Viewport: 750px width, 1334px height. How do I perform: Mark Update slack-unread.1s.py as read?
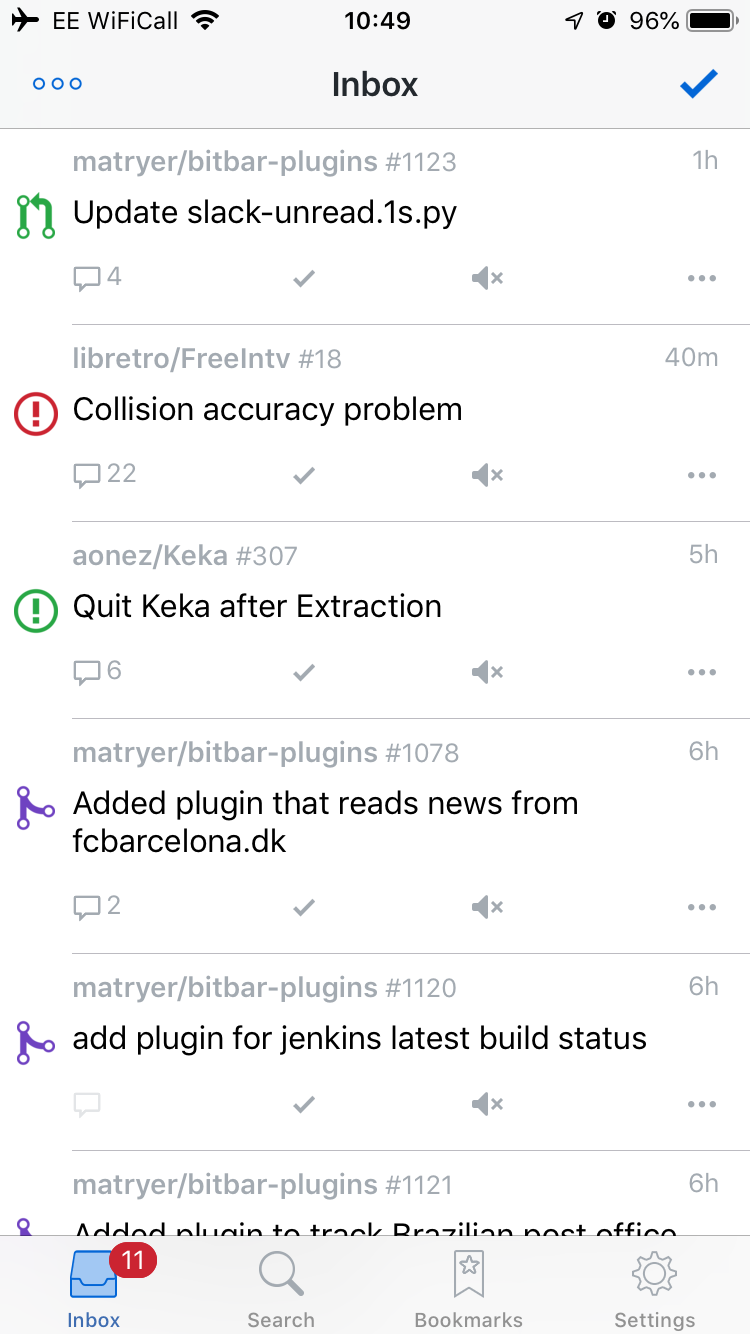pos(304,278)
